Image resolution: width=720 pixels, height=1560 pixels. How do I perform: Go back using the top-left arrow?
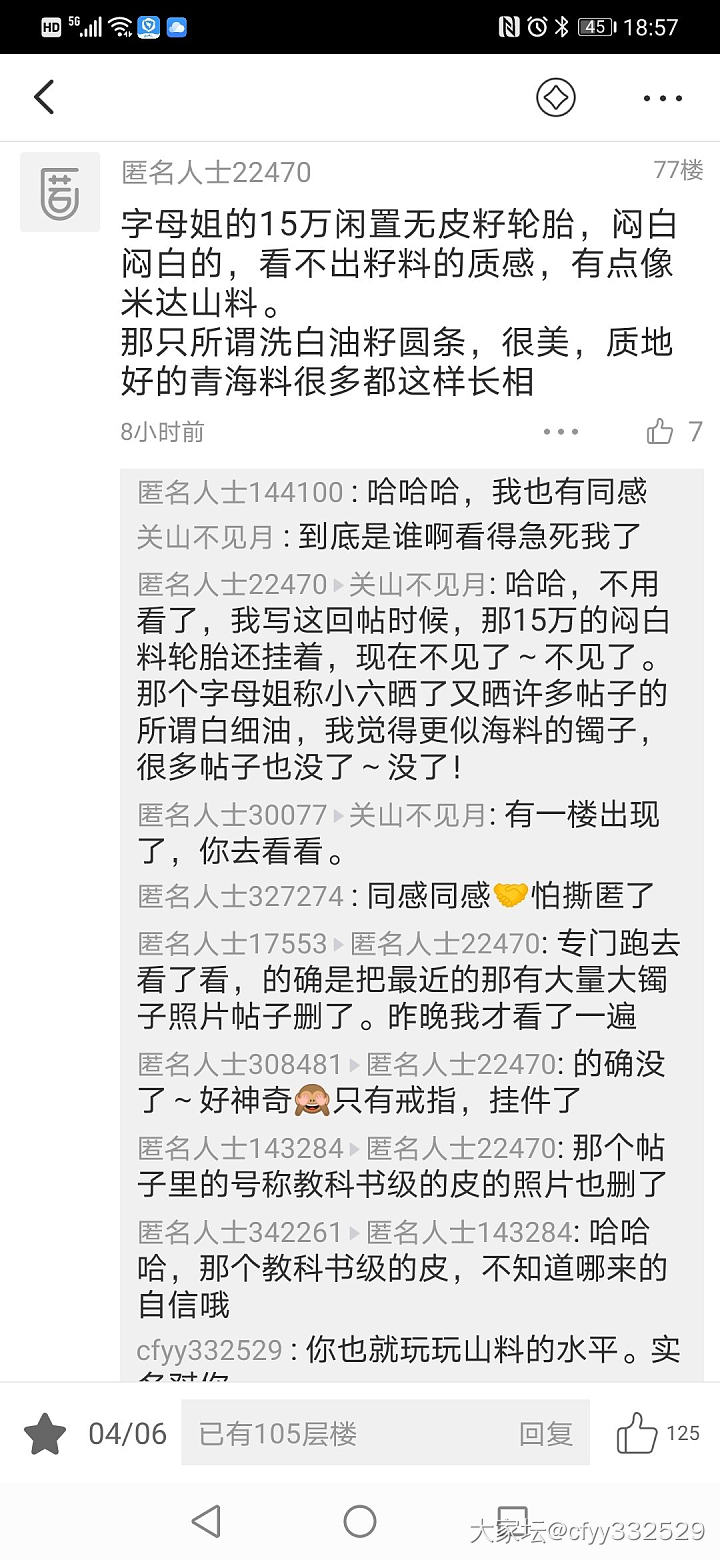point(44,98)
